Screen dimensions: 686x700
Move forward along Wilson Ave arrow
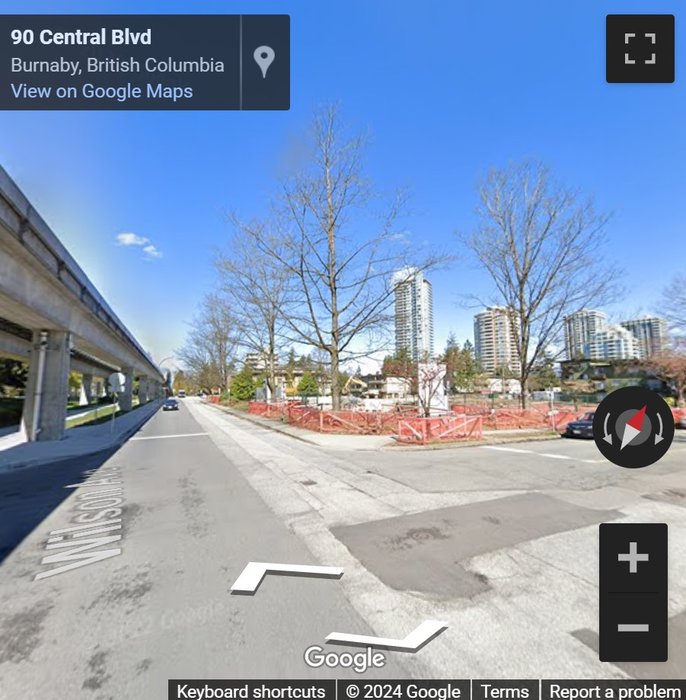(x=285, y=574)
